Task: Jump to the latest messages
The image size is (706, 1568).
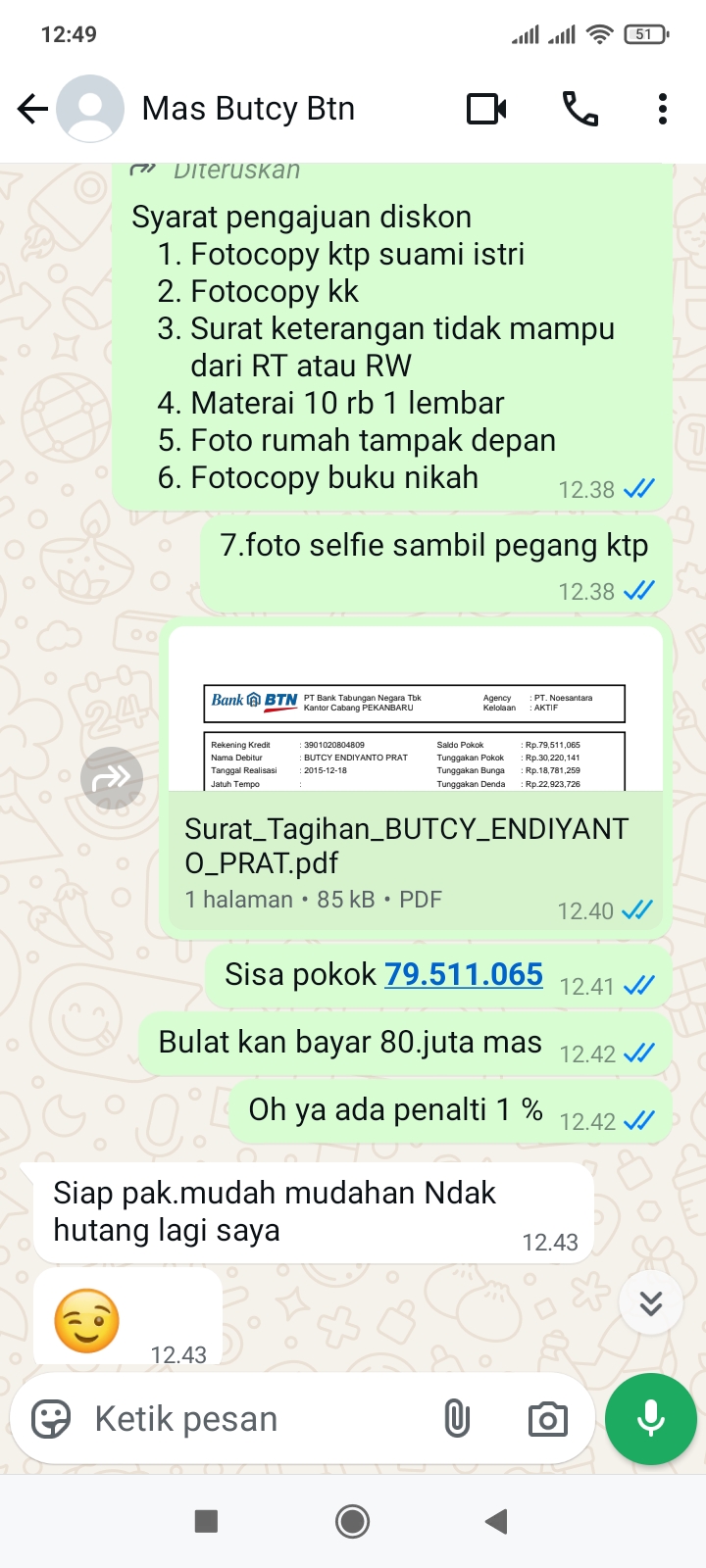Action: [650, 1302]
